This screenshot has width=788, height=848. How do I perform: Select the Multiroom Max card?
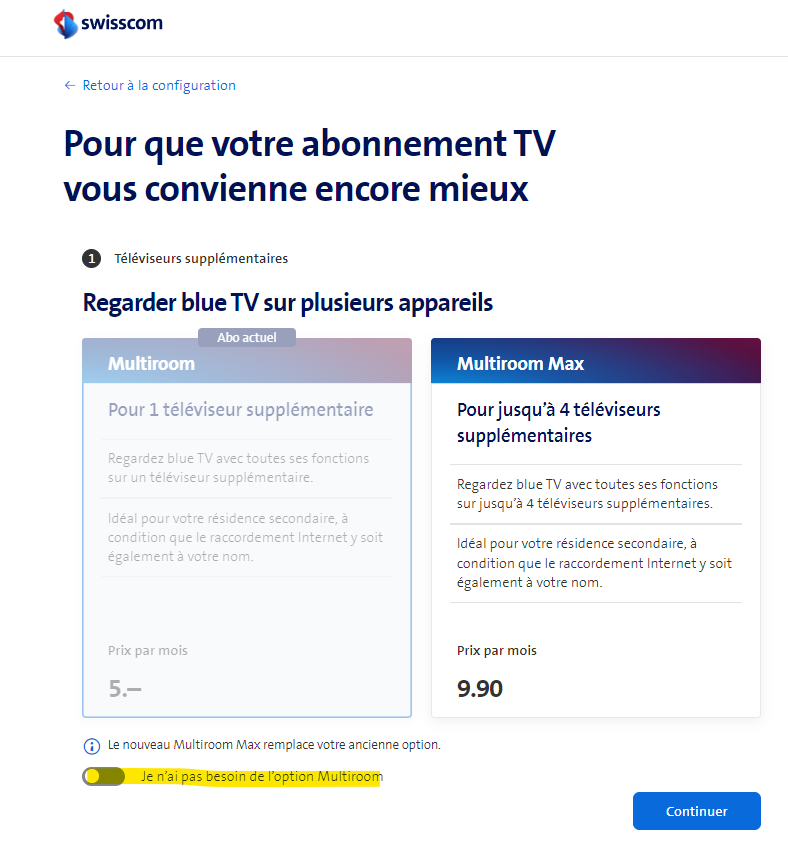(595, 527)
